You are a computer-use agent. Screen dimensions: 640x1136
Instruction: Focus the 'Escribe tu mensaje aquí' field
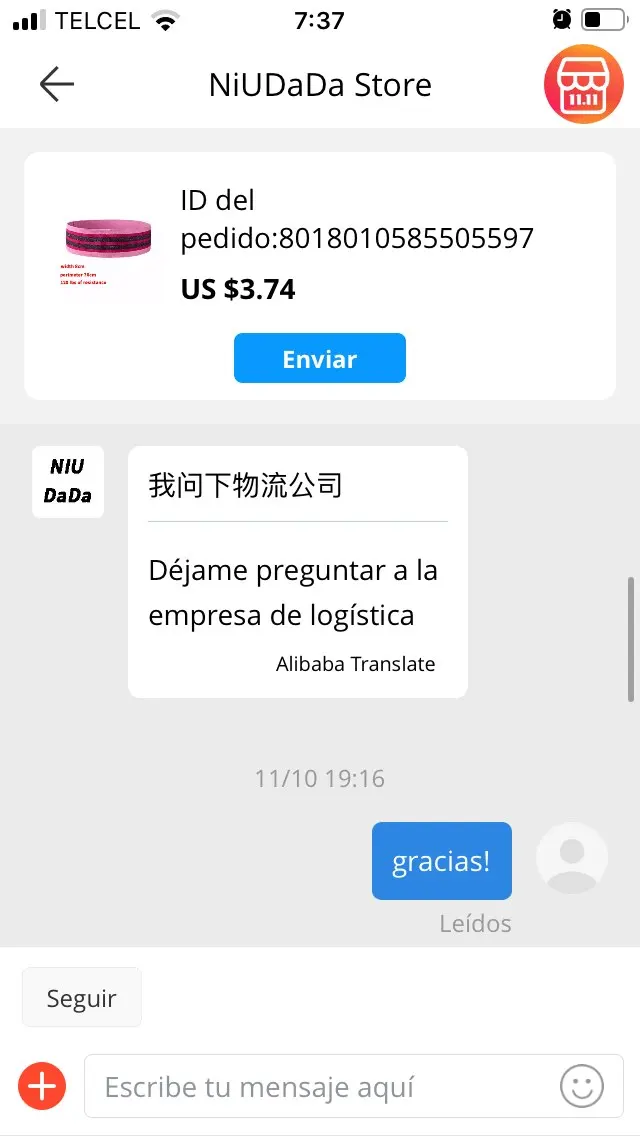320,1087
